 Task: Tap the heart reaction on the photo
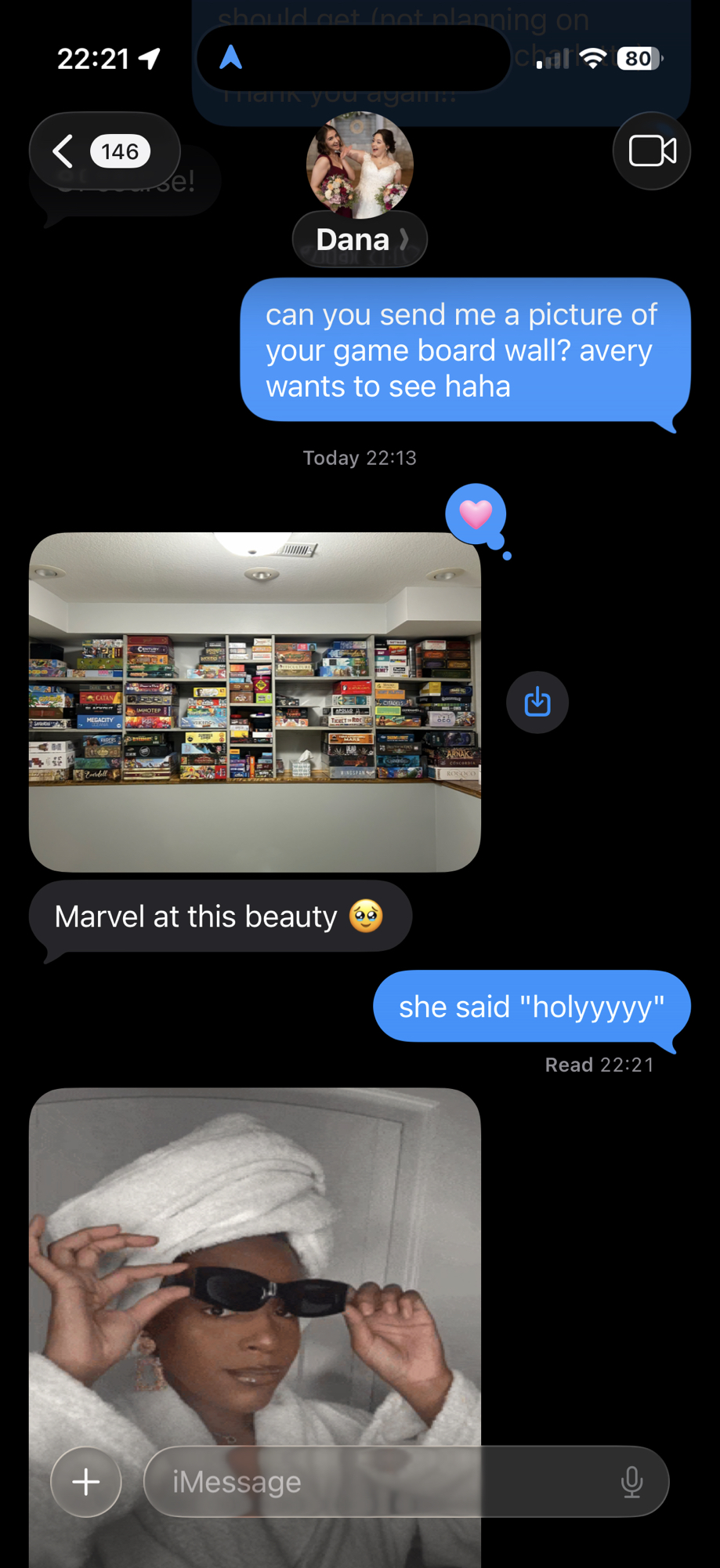(476, 514)
